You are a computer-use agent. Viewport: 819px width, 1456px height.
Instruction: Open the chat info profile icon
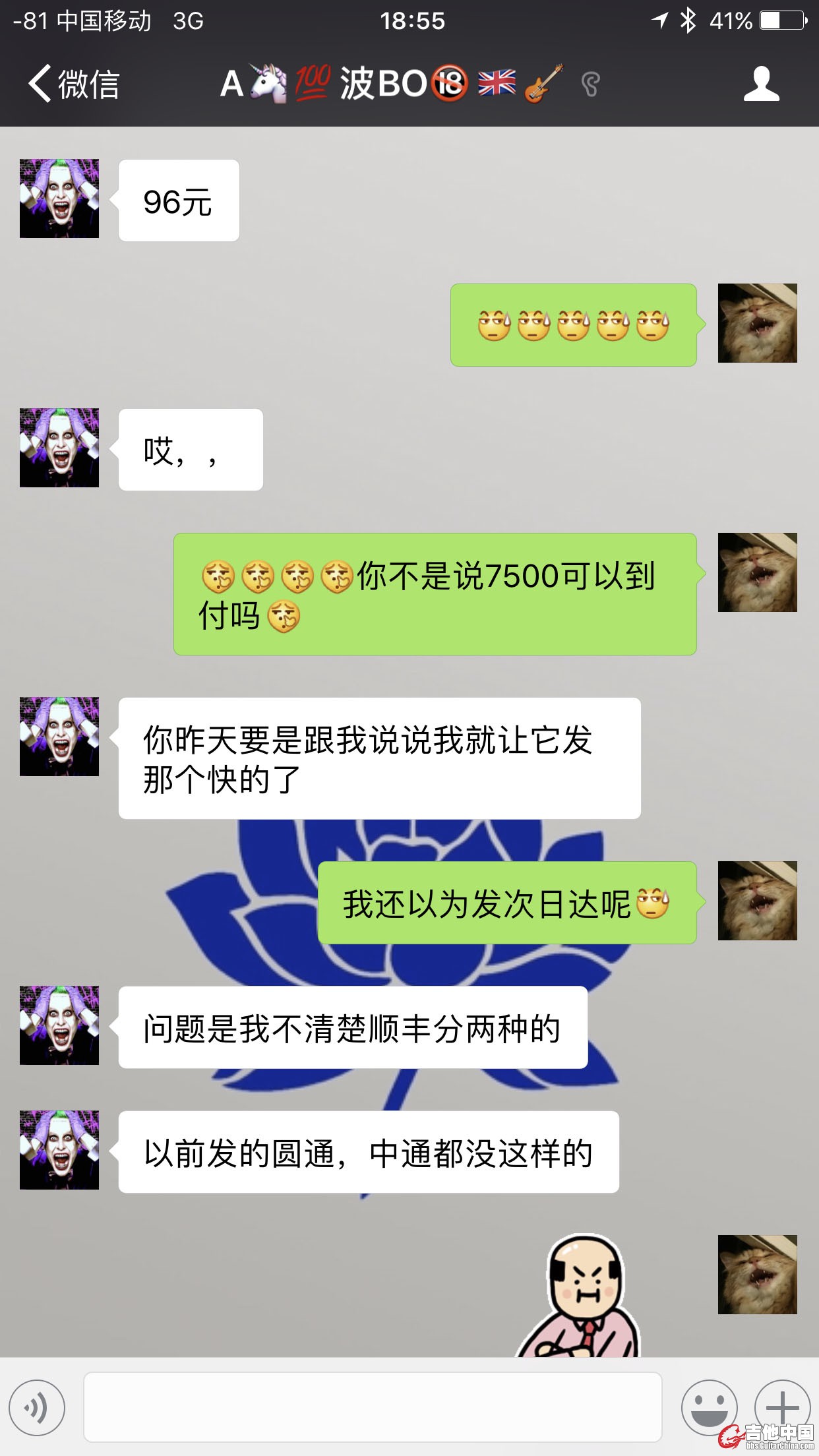761,84
